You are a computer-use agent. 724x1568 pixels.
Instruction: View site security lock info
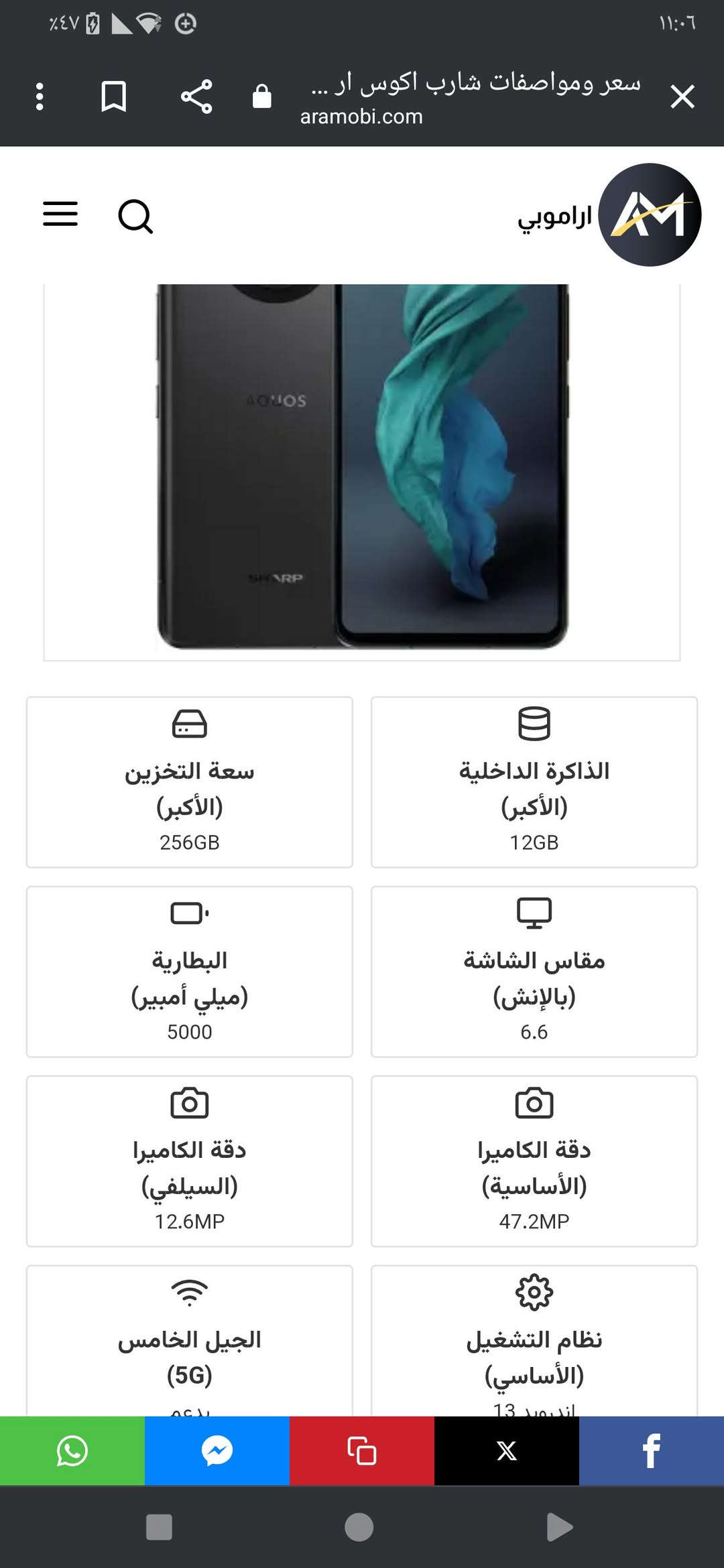[262, 97]
